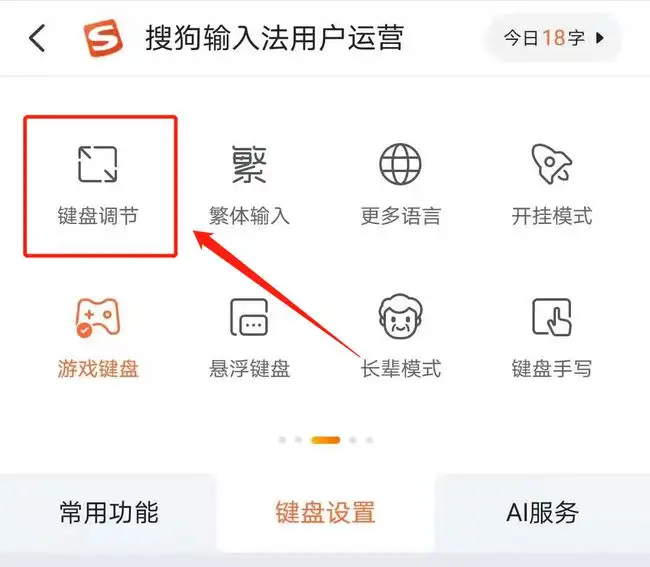650x567 pixels.
Task: Open 更多语言 more languages
Action: (x=400, y=185)
